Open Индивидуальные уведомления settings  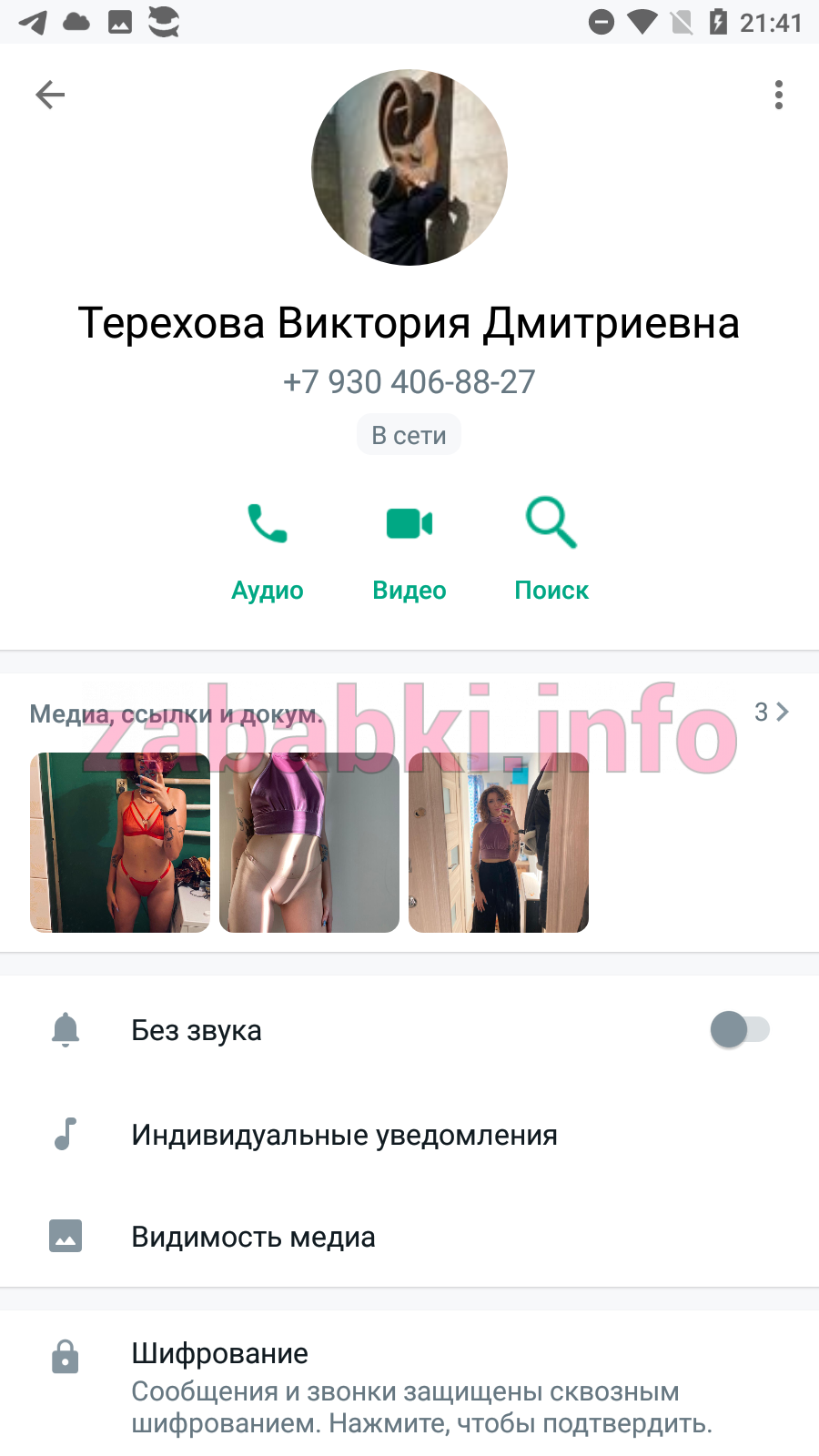[x=409, y=1135]
